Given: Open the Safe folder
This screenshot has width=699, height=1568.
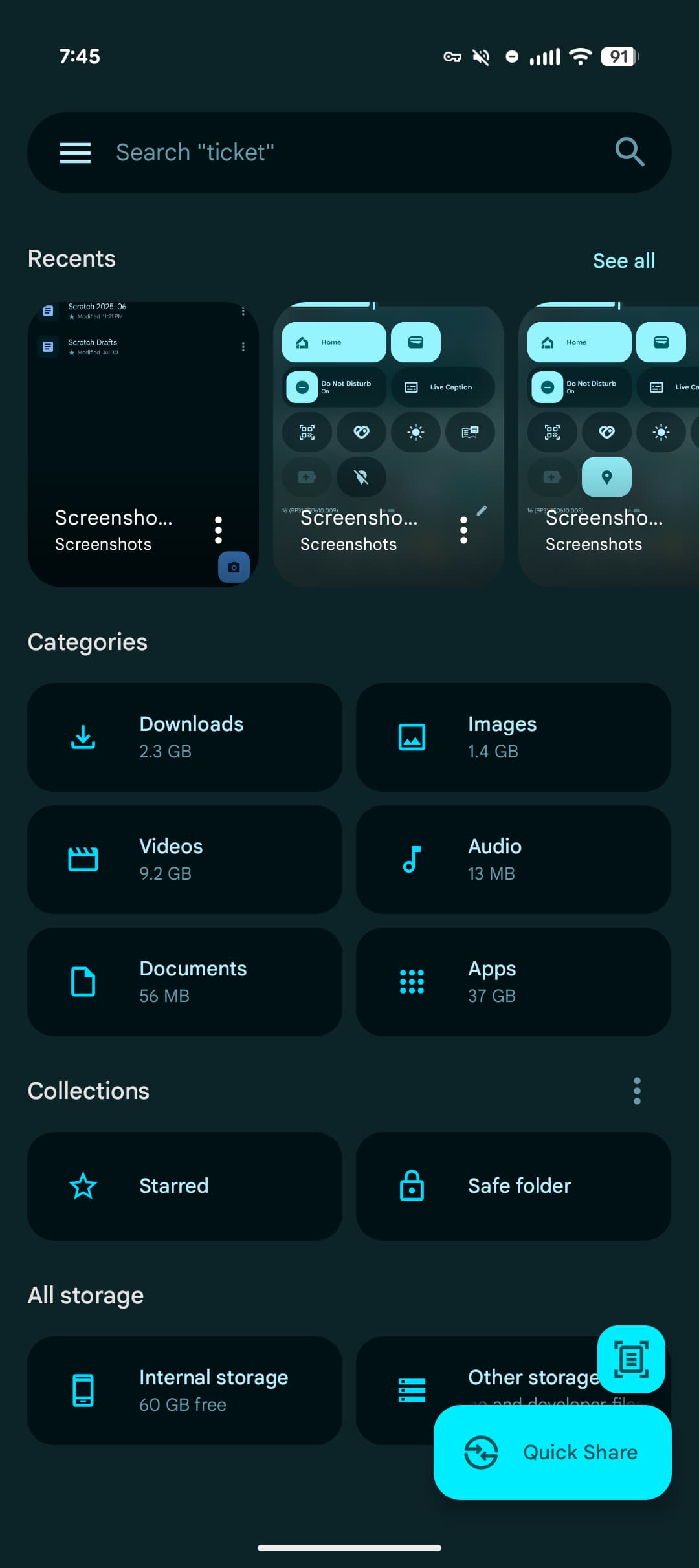Looking at the screenshot, I should (x=513, y=1186).
